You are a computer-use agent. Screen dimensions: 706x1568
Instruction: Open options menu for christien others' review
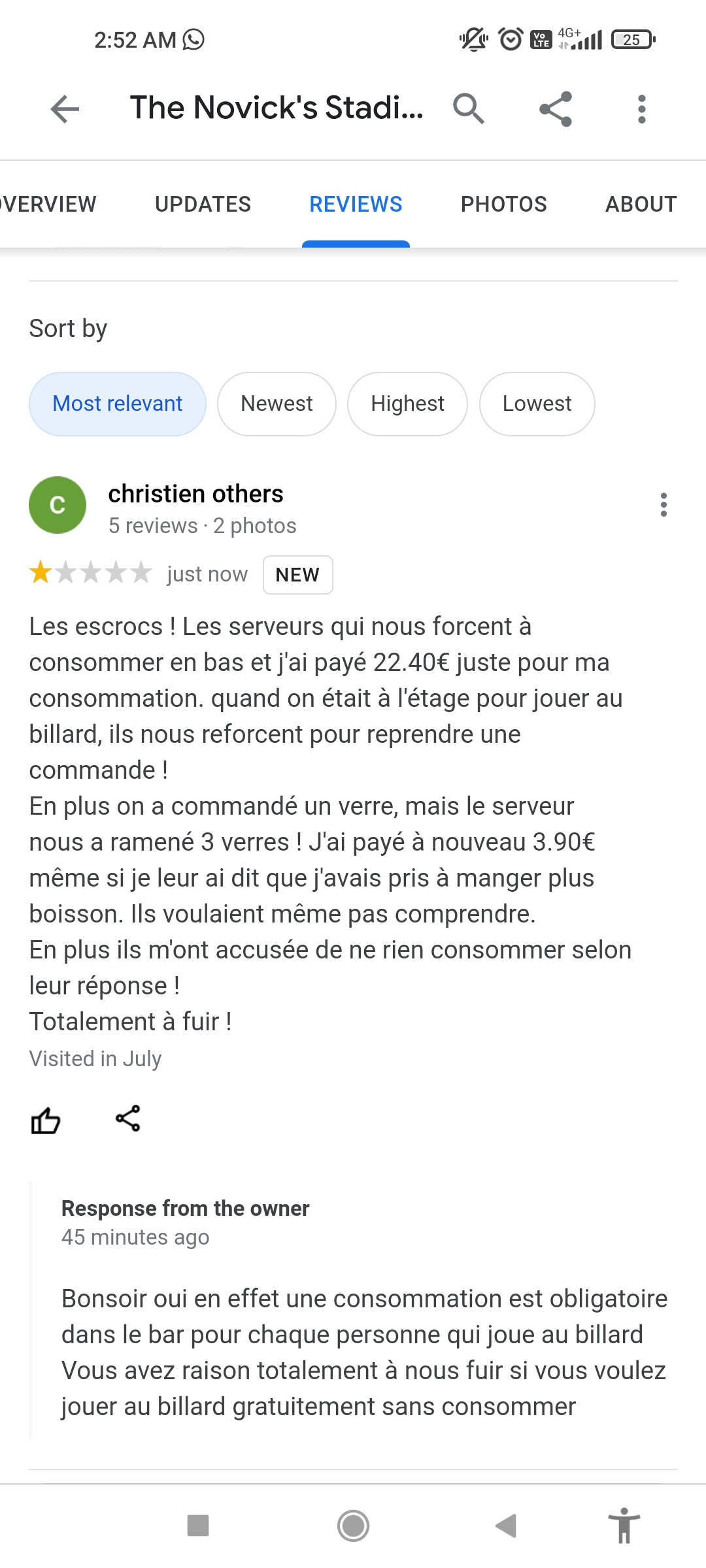pyautogui.click(x=664, y=505)
